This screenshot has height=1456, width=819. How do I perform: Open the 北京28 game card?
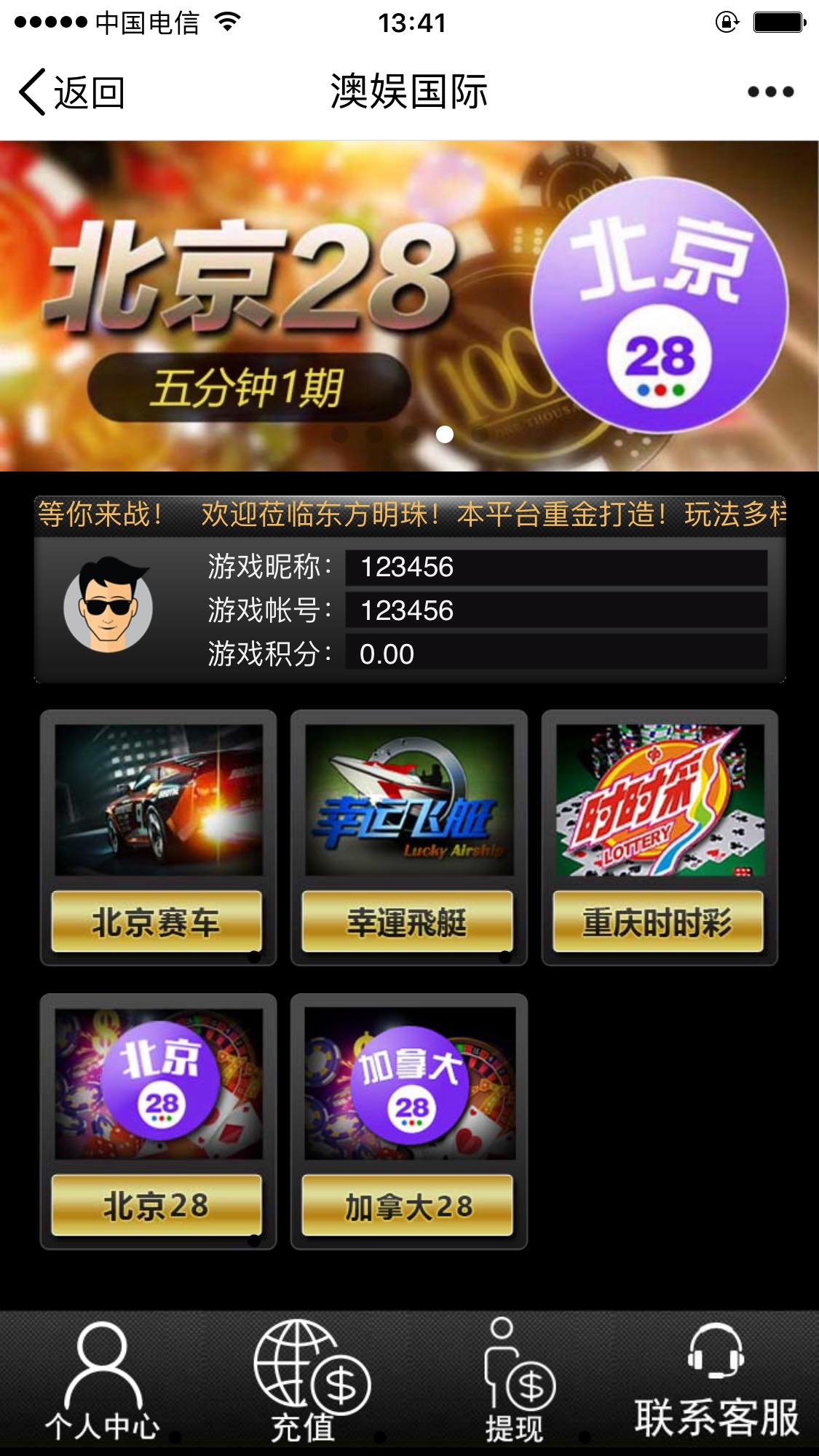click(158, 1121)
